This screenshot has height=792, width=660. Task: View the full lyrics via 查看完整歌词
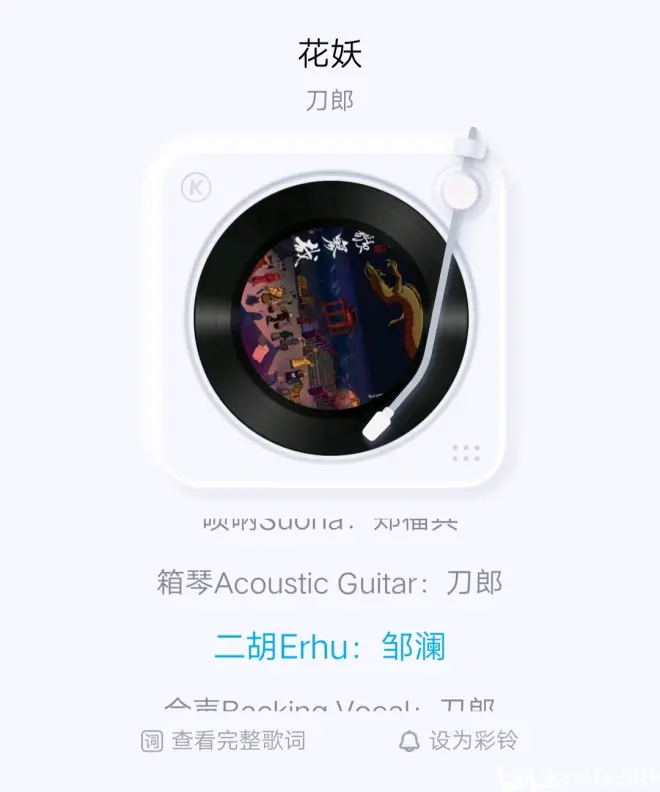point(223,741)
